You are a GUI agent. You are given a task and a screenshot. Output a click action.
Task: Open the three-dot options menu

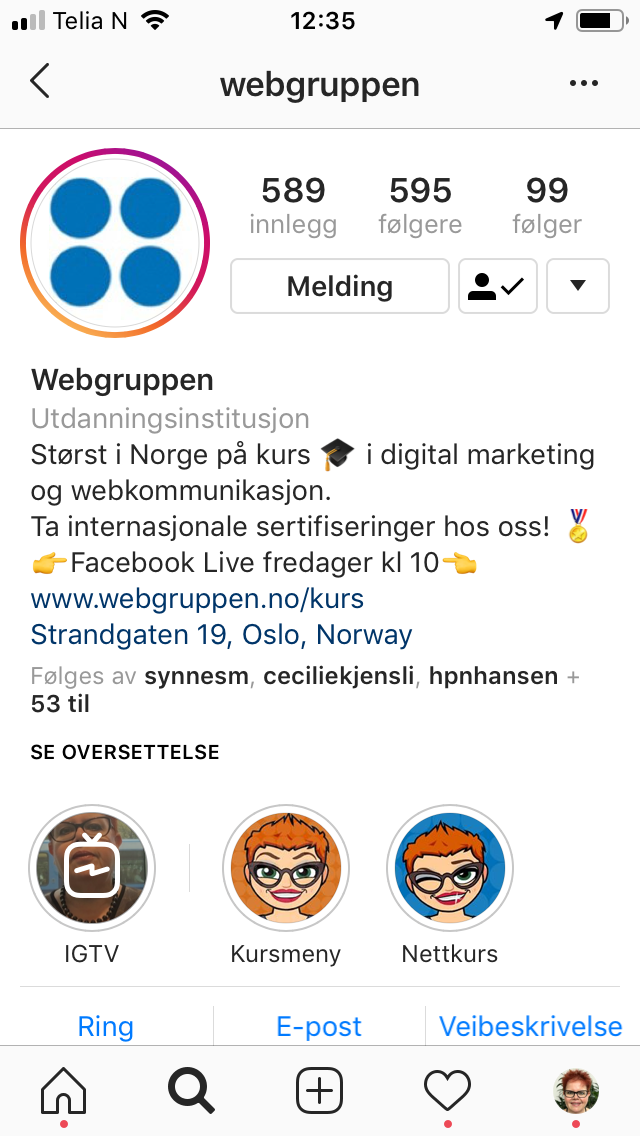coord(583,83)
